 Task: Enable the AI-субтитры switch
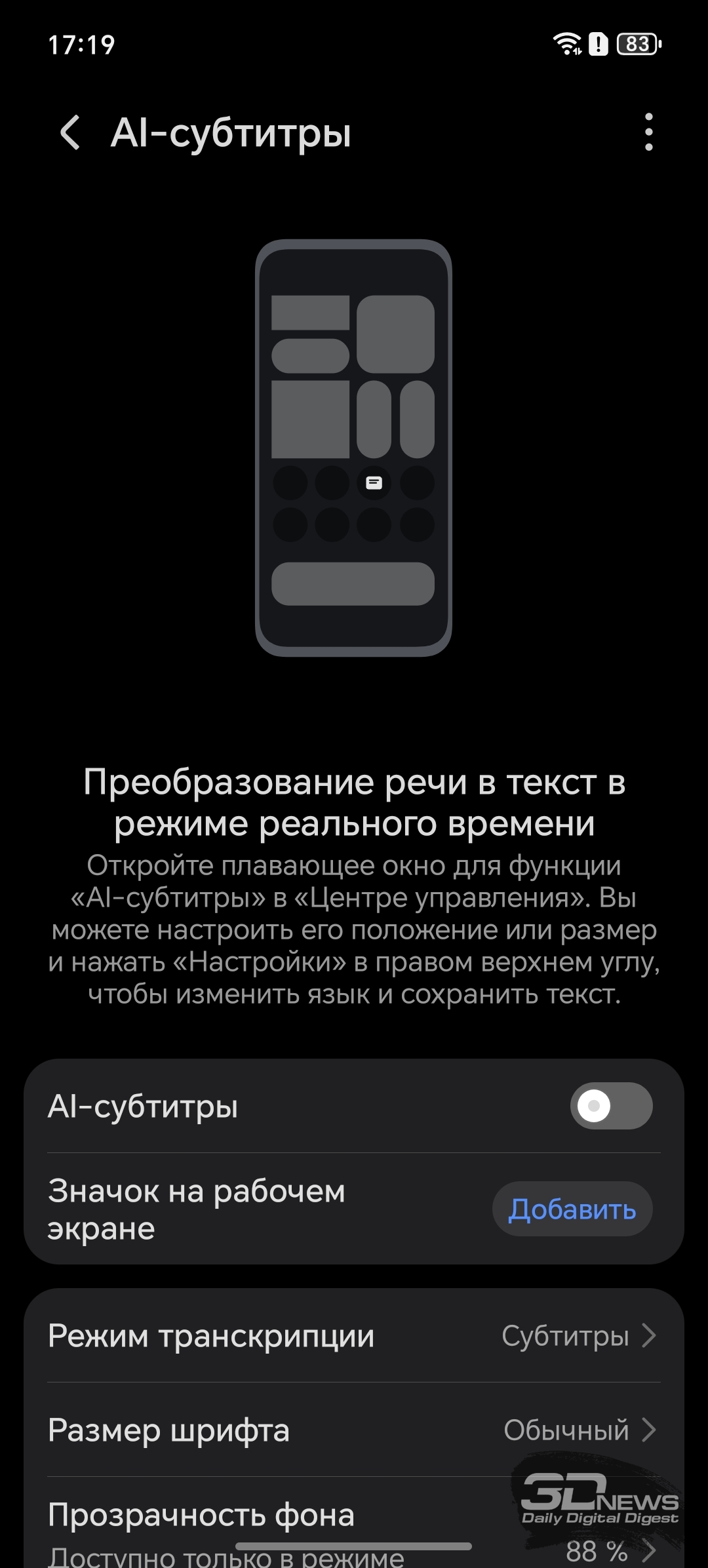[611, 1106]
